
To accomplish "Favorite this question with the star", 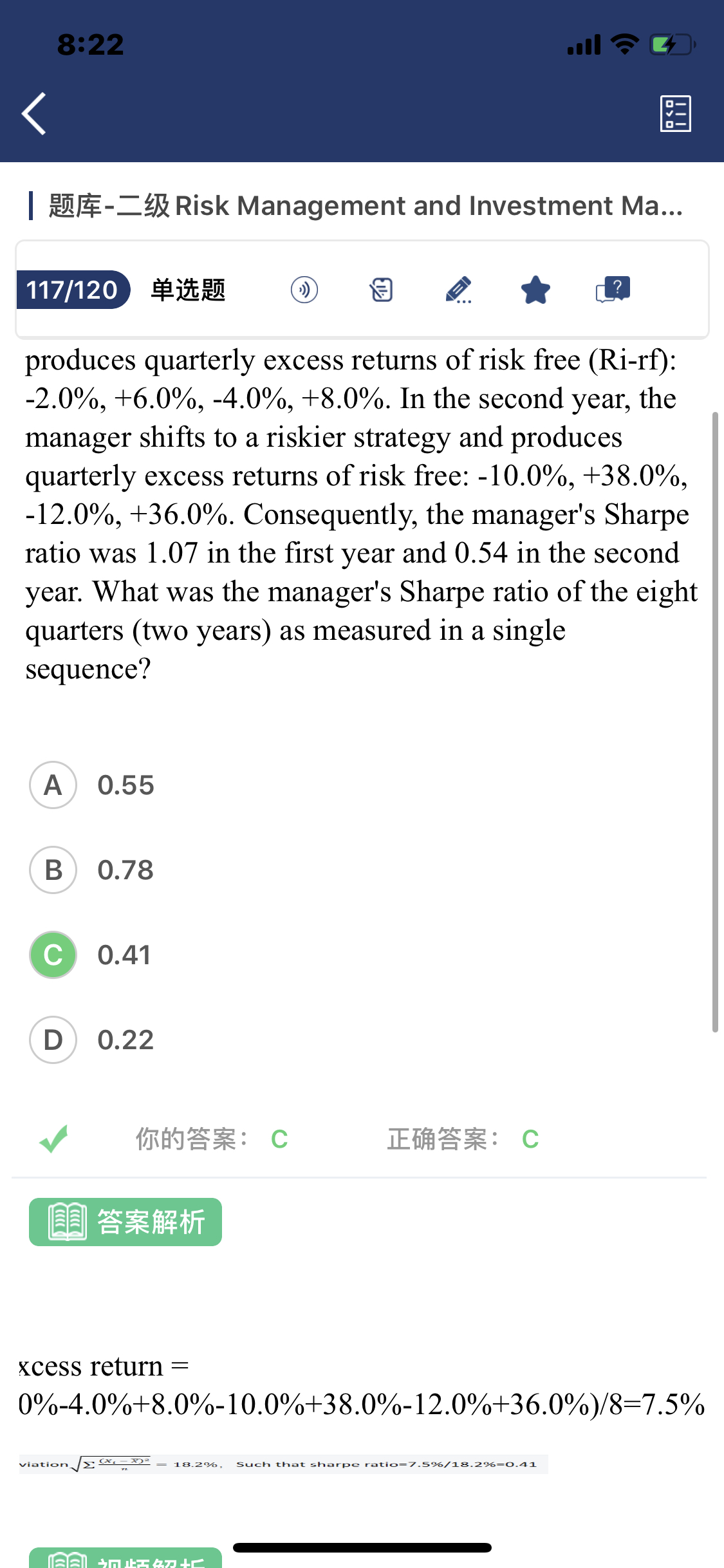I will (535, 290).
